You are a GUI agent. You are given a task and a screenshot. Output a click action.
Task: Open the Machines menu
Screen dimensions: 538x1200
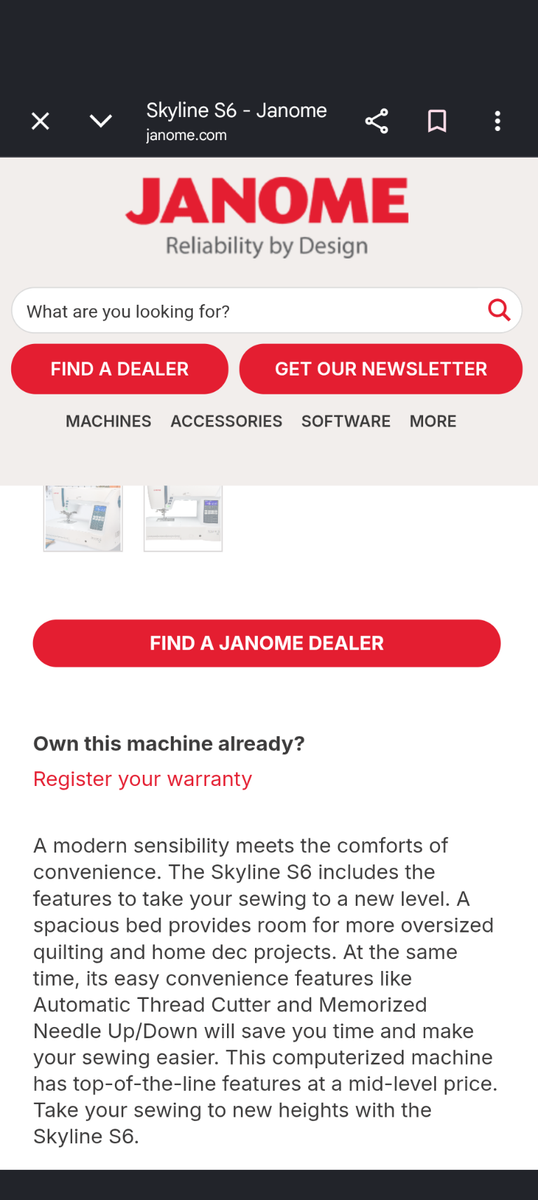[x=108, y=421]
